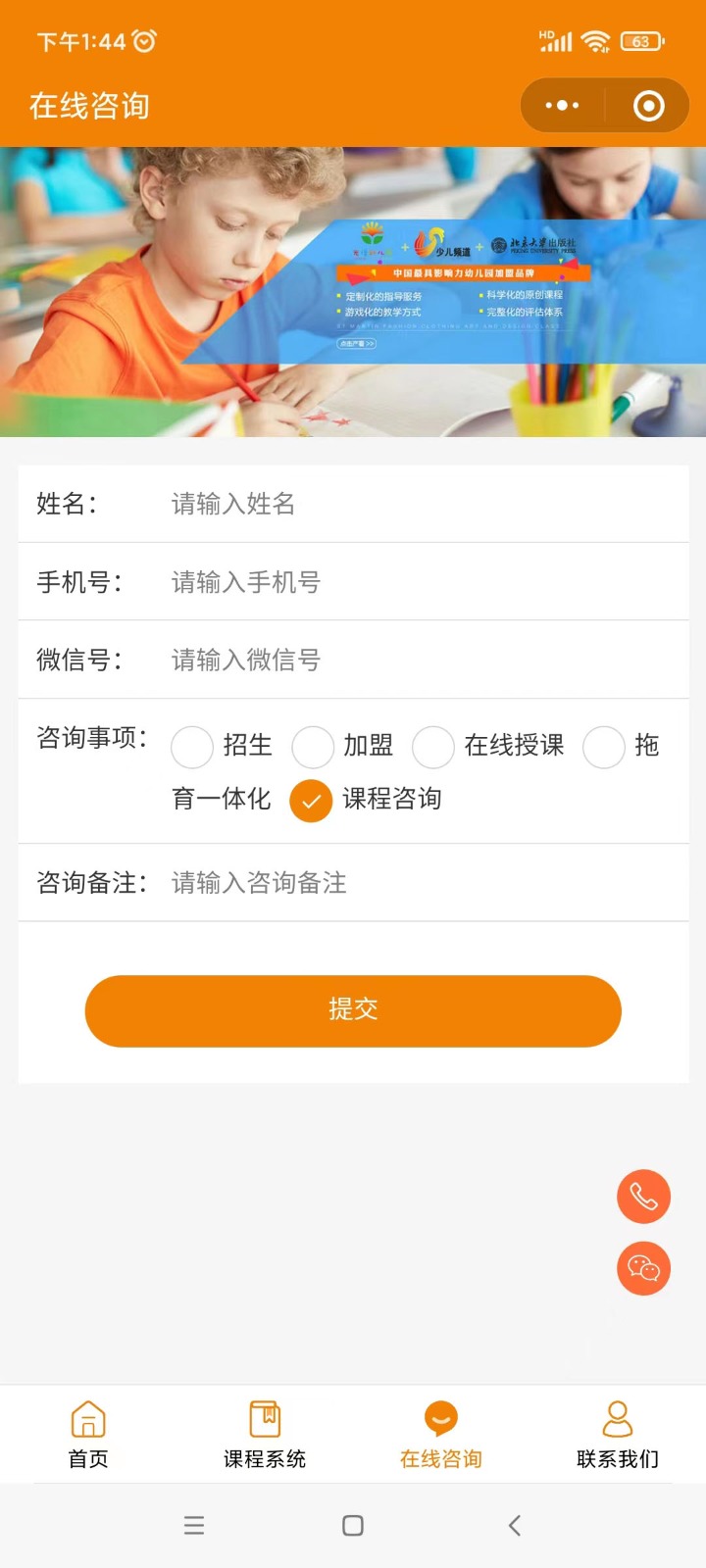
Task: Submit the form with 提交 button
Action: coord(353,1010)
